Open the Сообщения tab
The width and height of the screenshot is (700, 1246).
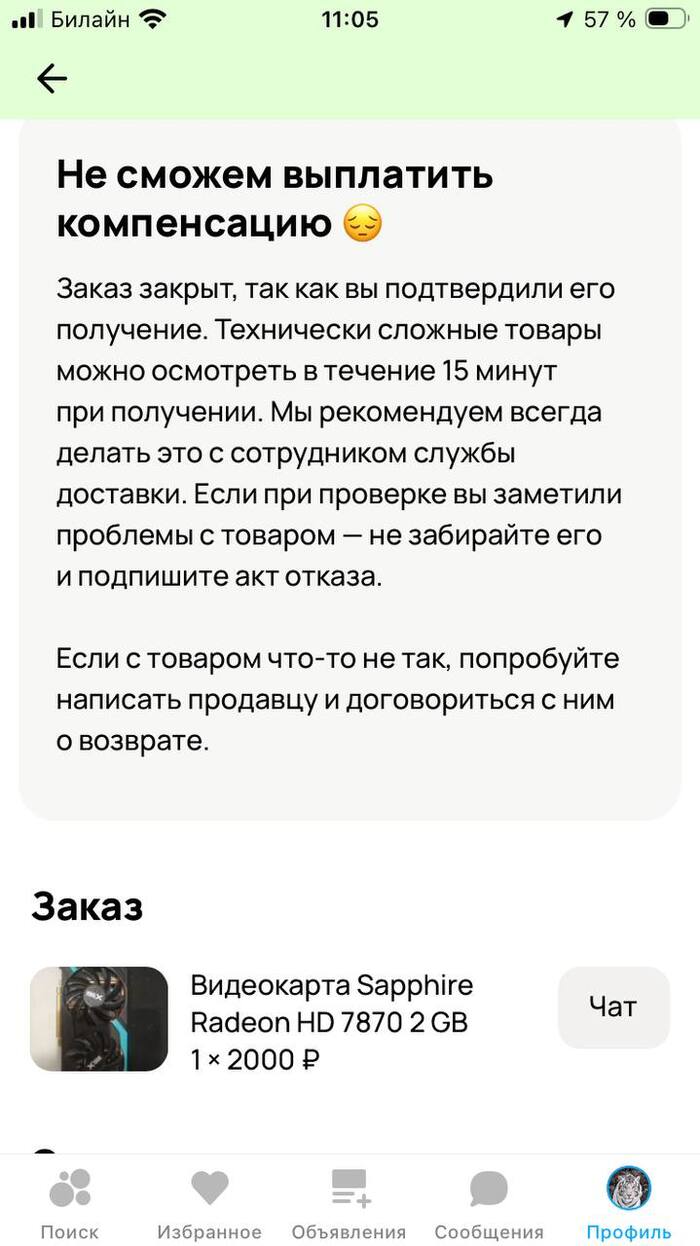(x=489, y=1203)
